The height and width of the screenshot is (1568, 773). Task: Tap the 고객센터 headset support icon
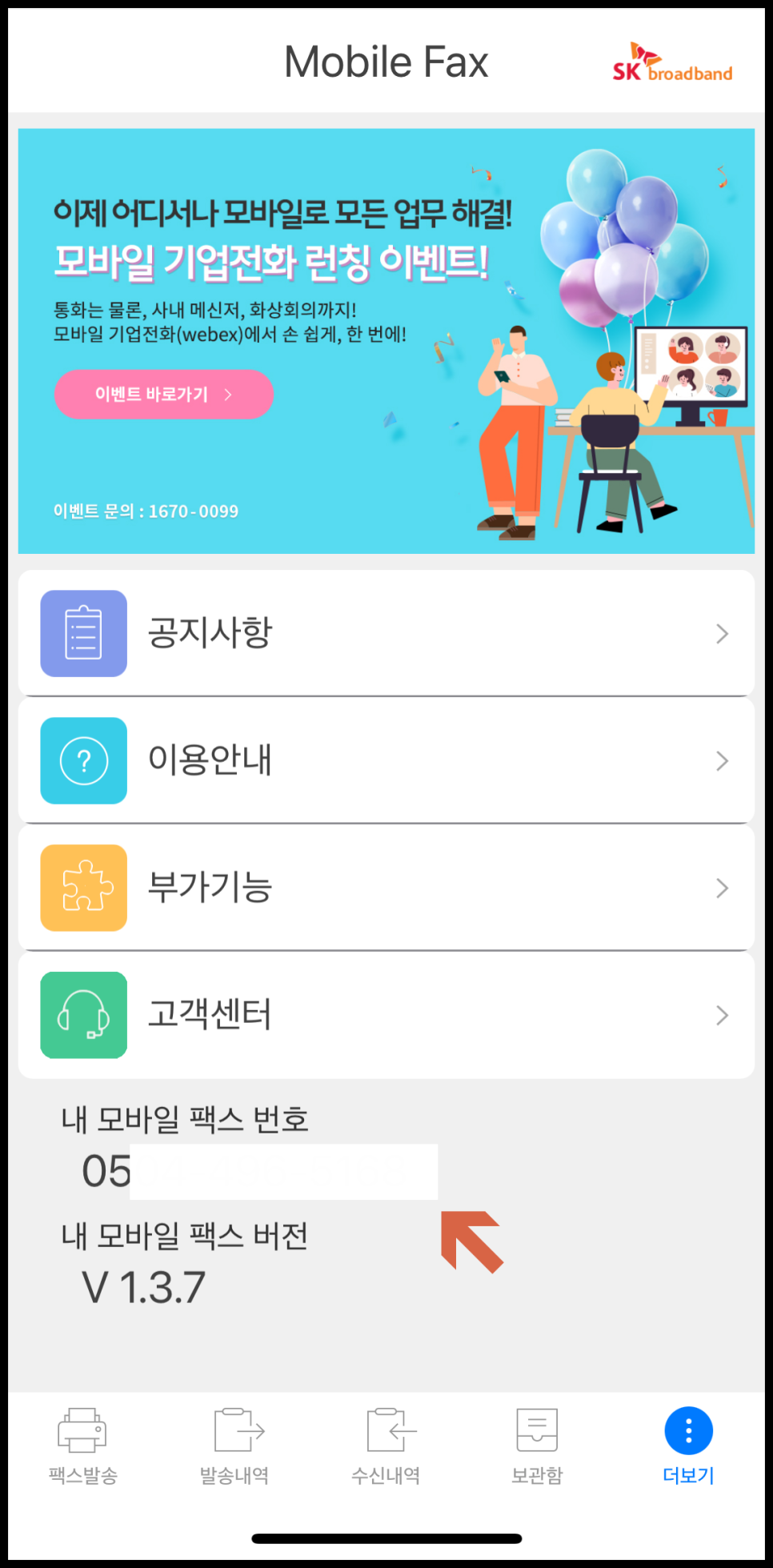click(83, 1015)
